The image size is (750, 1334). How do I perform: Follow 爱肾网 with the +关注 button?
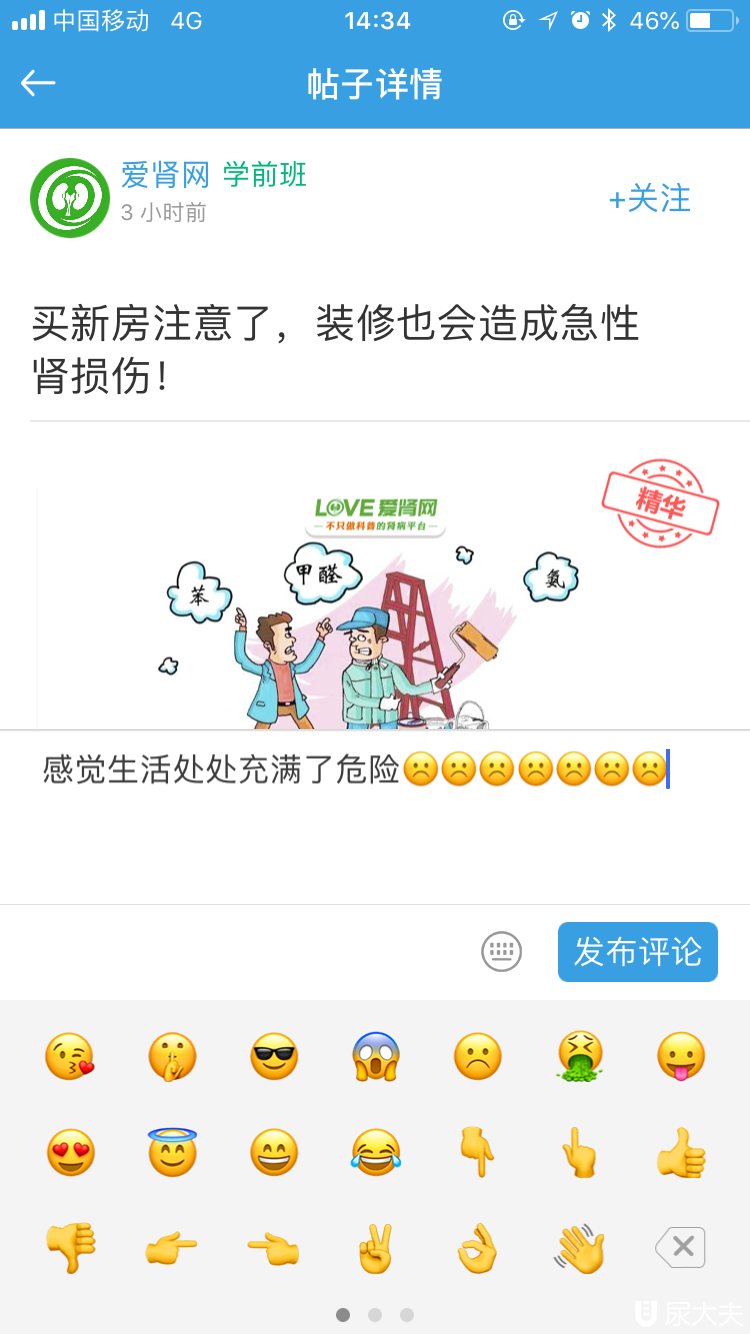649,199
